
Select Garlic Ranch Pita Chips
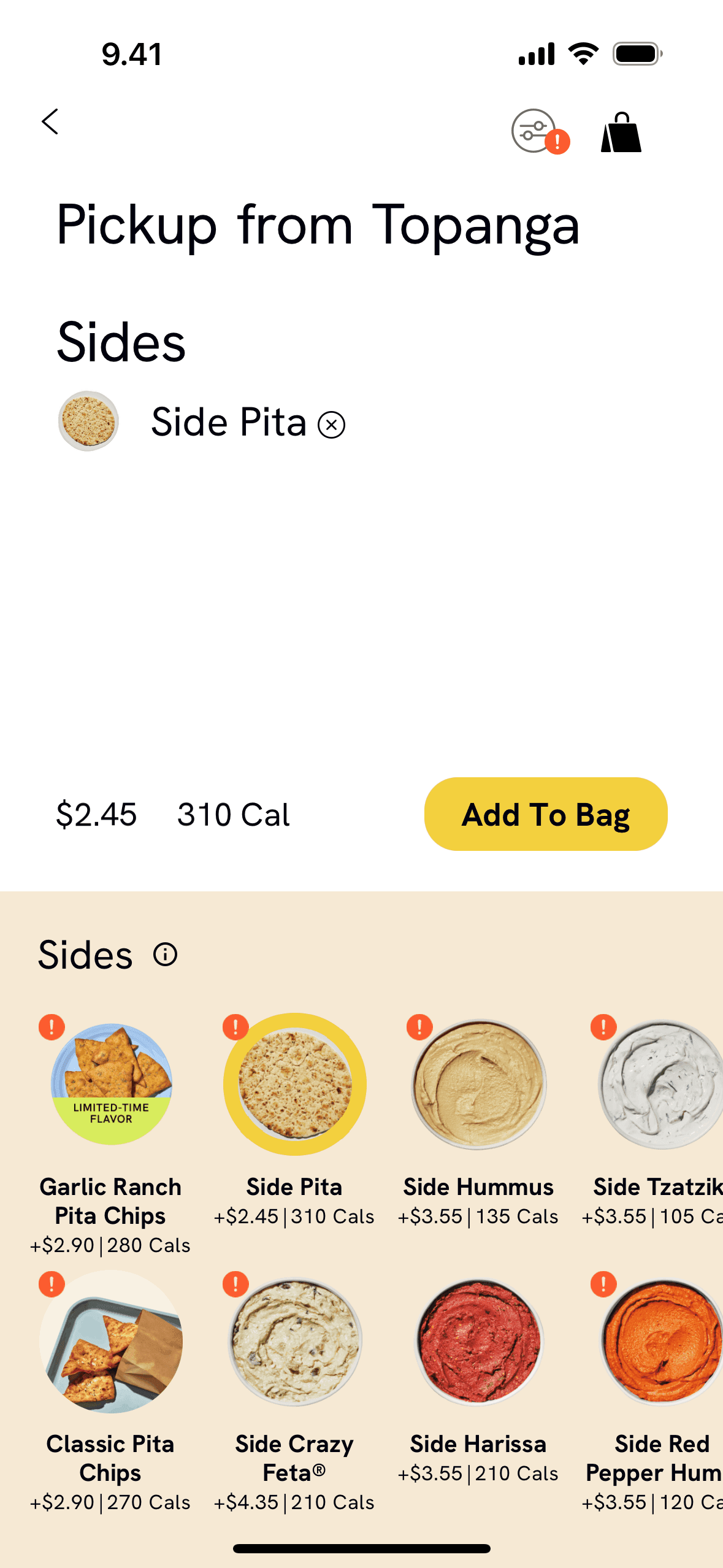pos(111,1084)
